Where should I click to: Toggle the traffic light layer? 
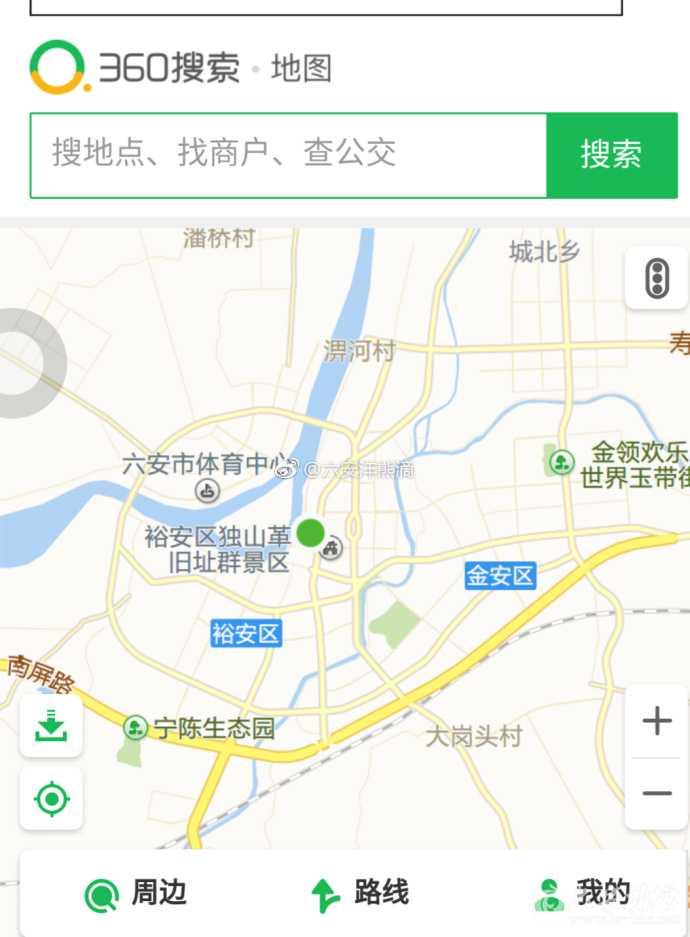(656, 278)
